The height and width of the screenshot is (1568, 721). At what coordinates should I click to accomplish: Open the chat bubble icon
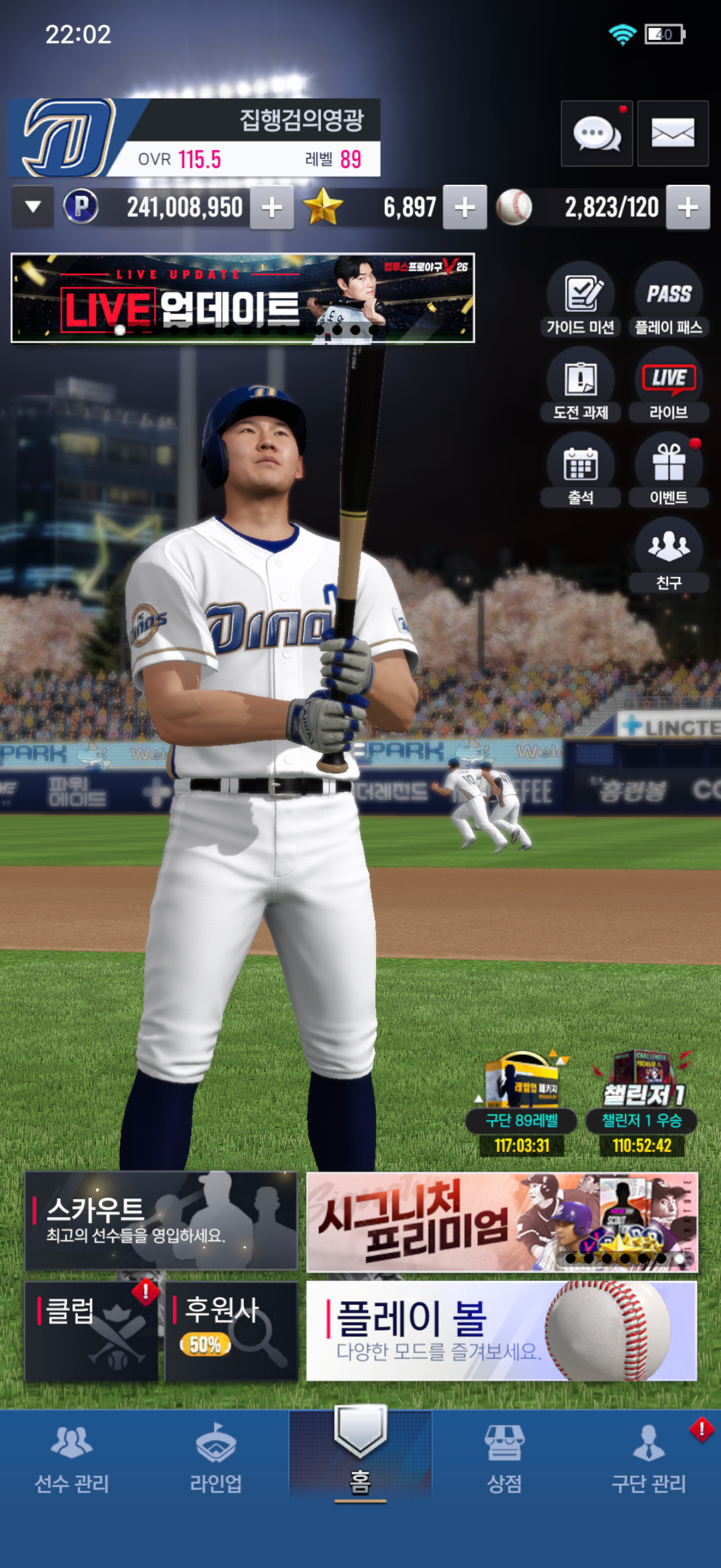596,133
